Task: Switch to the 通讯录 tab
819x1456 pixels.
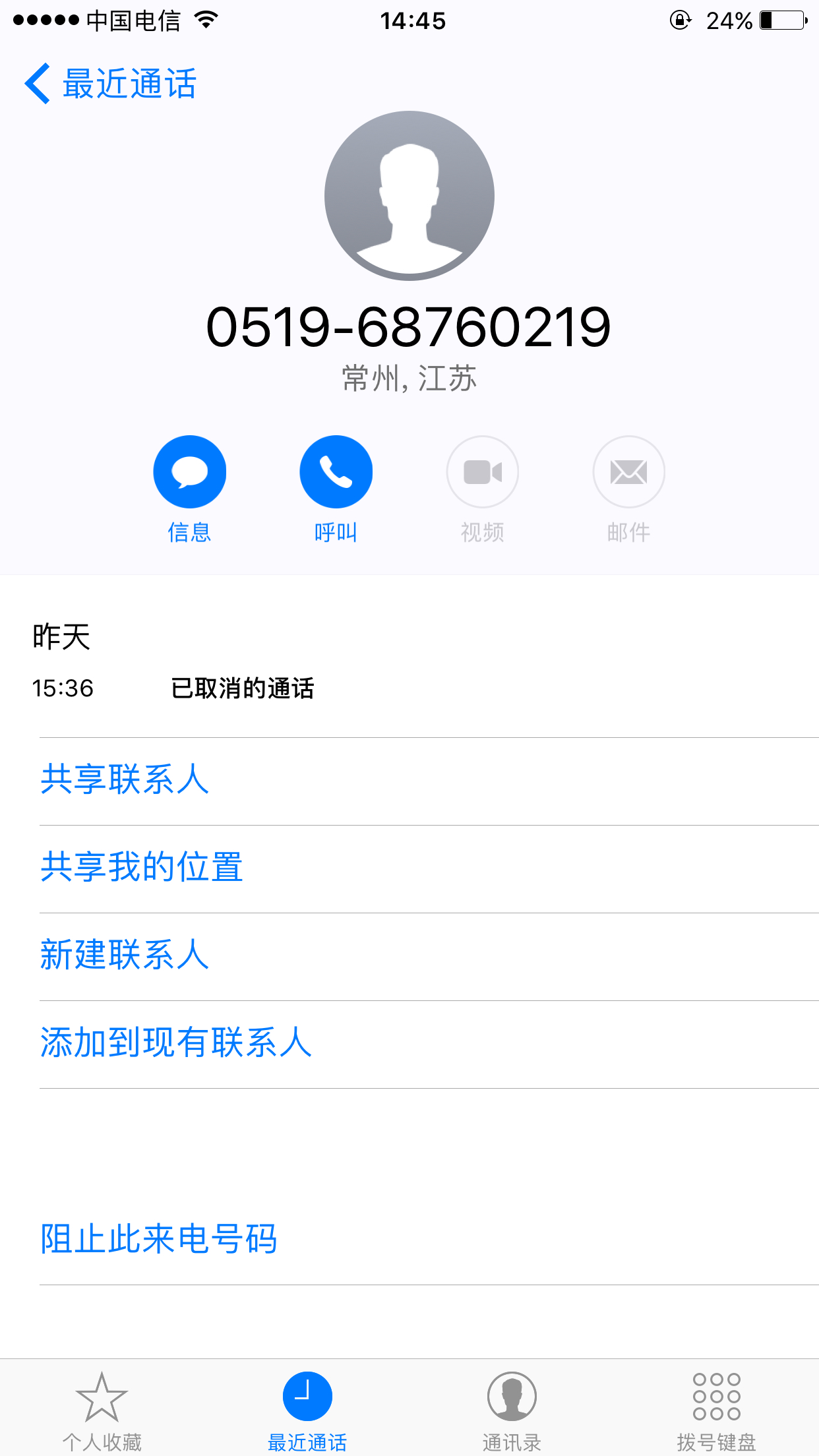Action: click(512, 1411)
